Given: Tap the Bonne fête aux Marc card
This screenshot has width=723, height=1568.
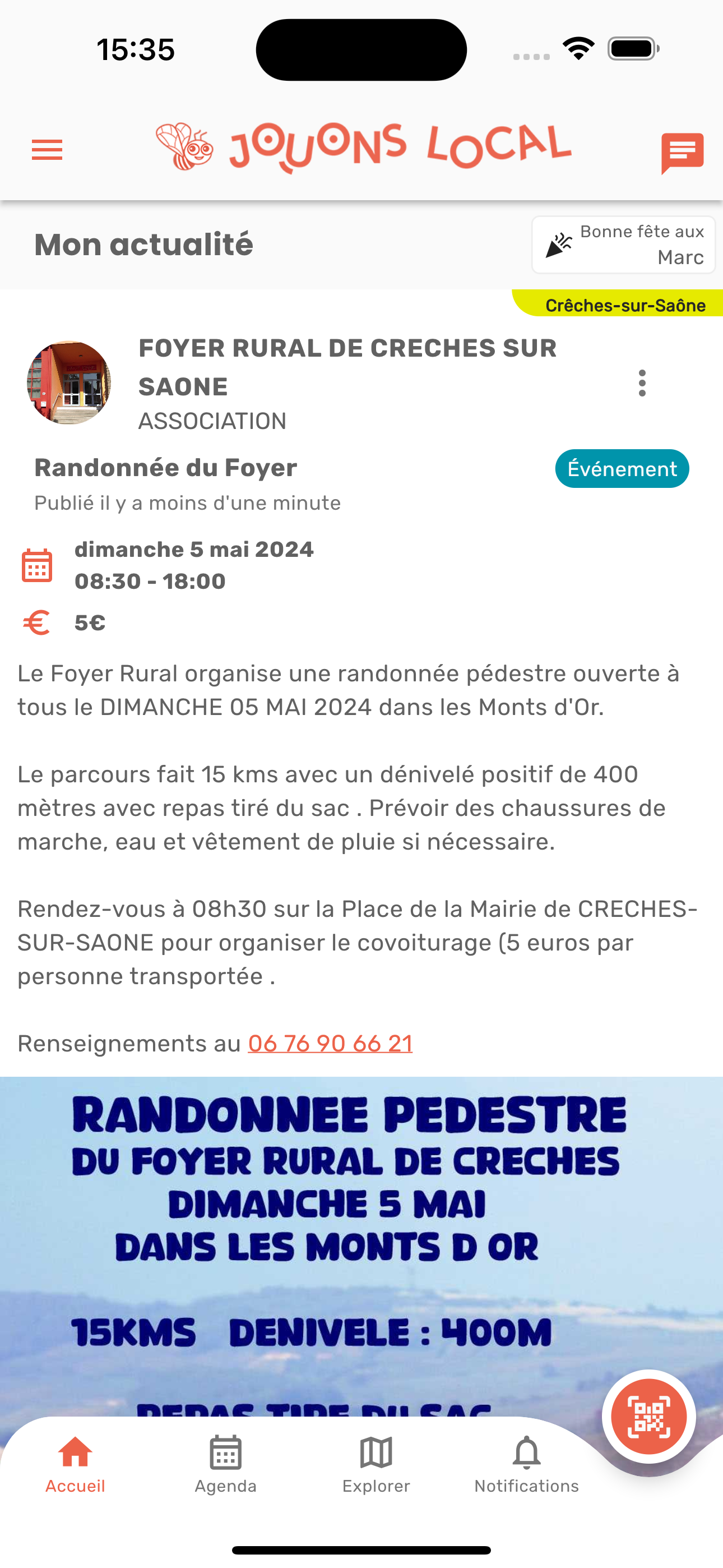Looking at the screenshot, I should [623, 245].
